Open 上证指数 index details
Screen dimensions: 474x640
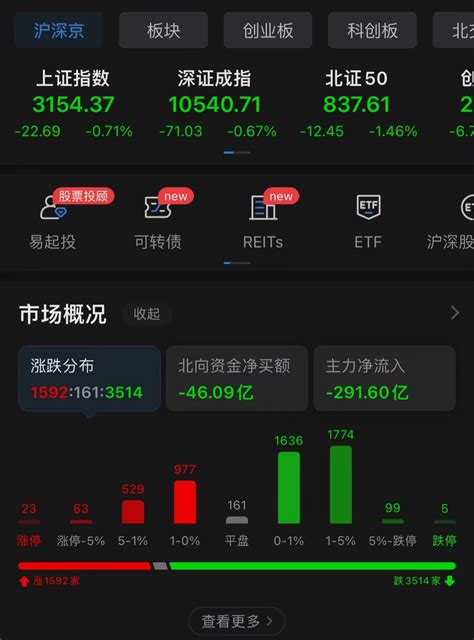(x=73, y=104)
